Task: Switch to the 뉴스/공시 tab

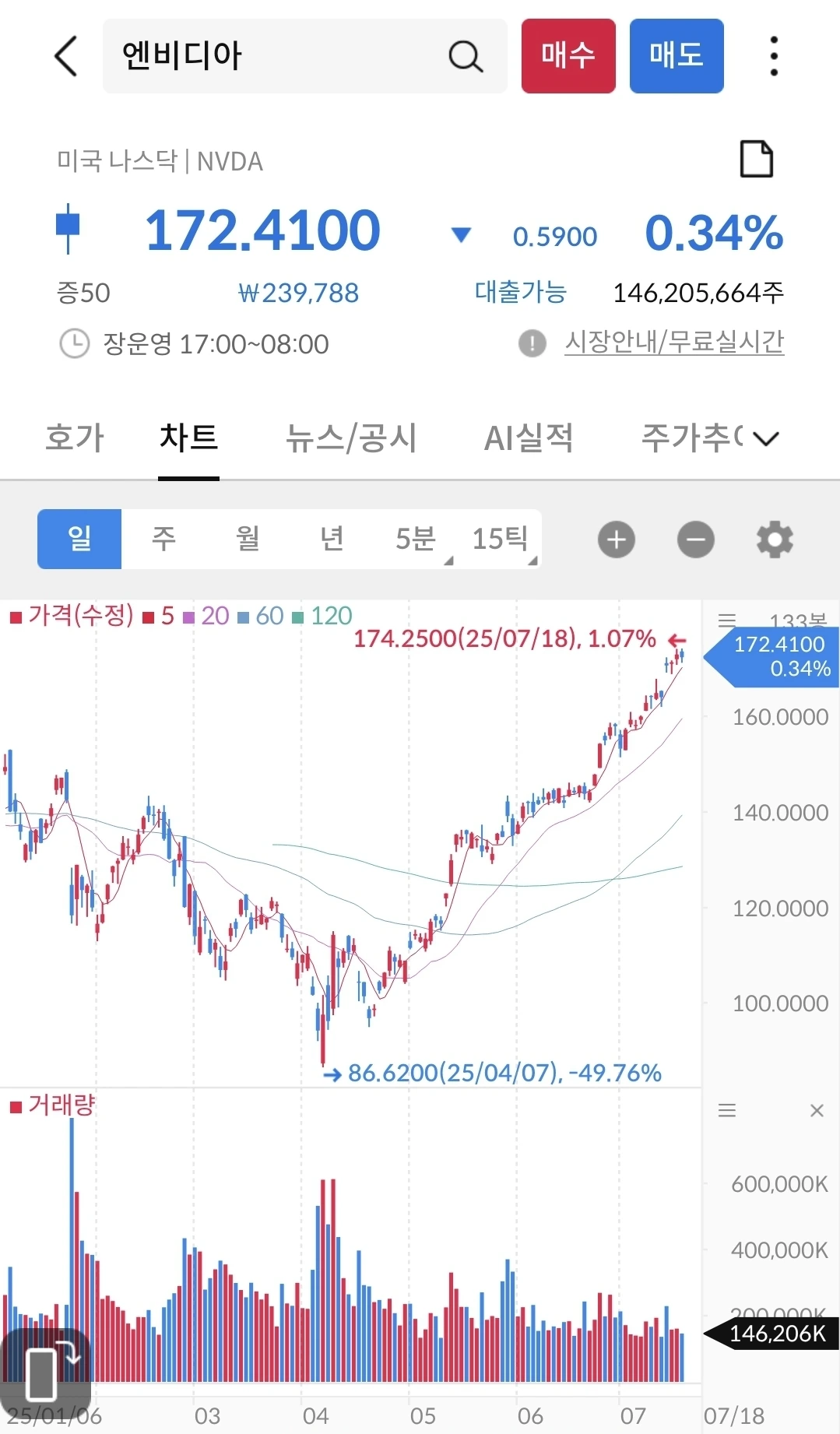Action: click(x=351, y=438)
